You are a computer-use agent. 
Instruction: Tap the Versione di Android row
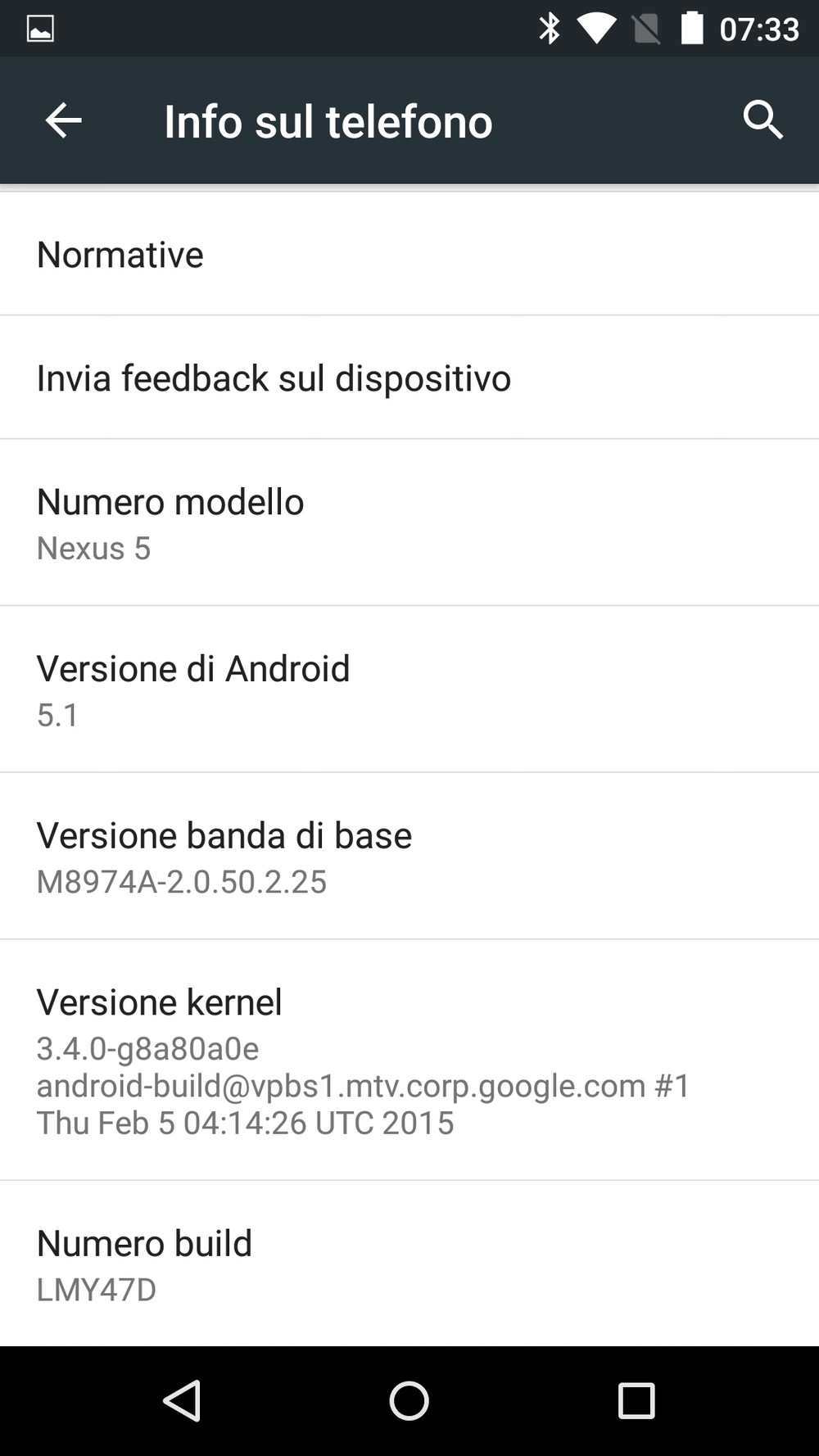(409, 690)
